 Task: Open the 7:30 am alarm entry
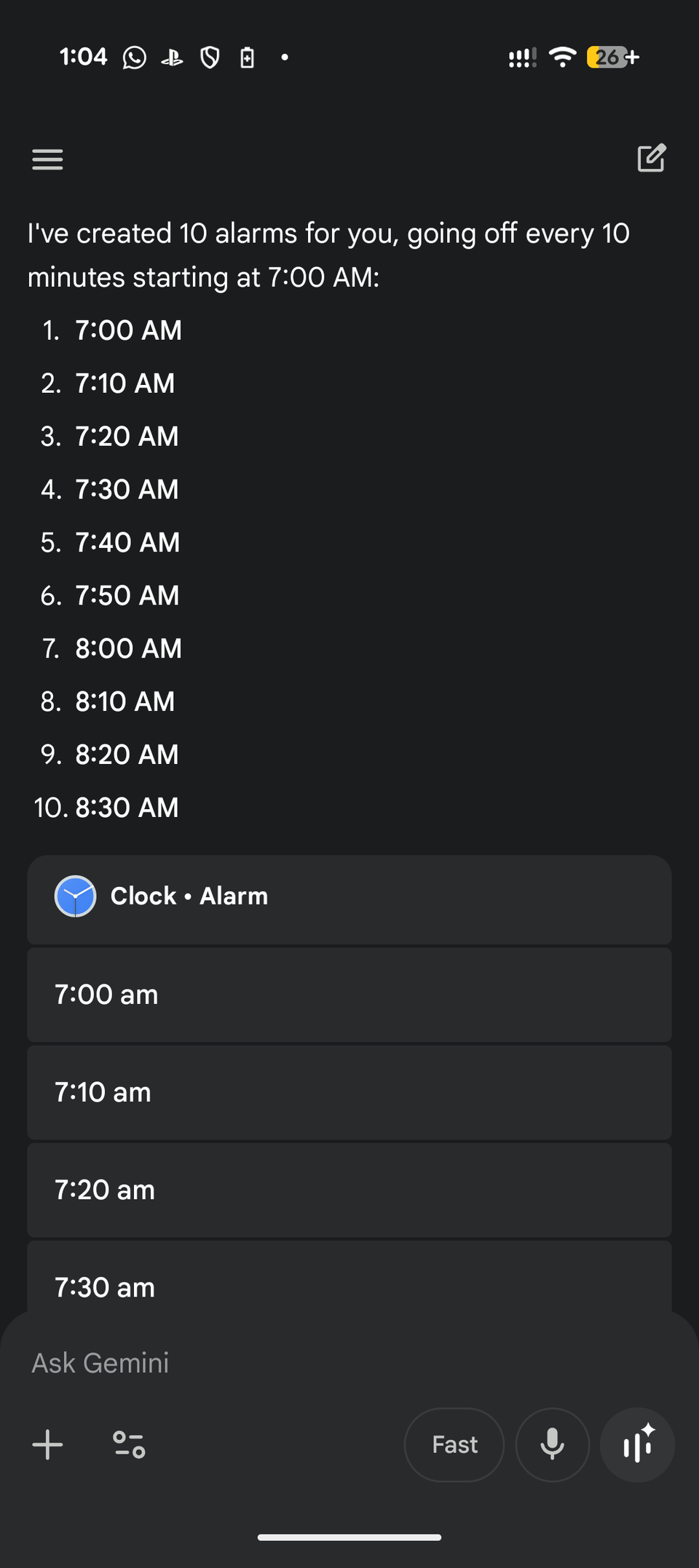(x=349, y=1287)
